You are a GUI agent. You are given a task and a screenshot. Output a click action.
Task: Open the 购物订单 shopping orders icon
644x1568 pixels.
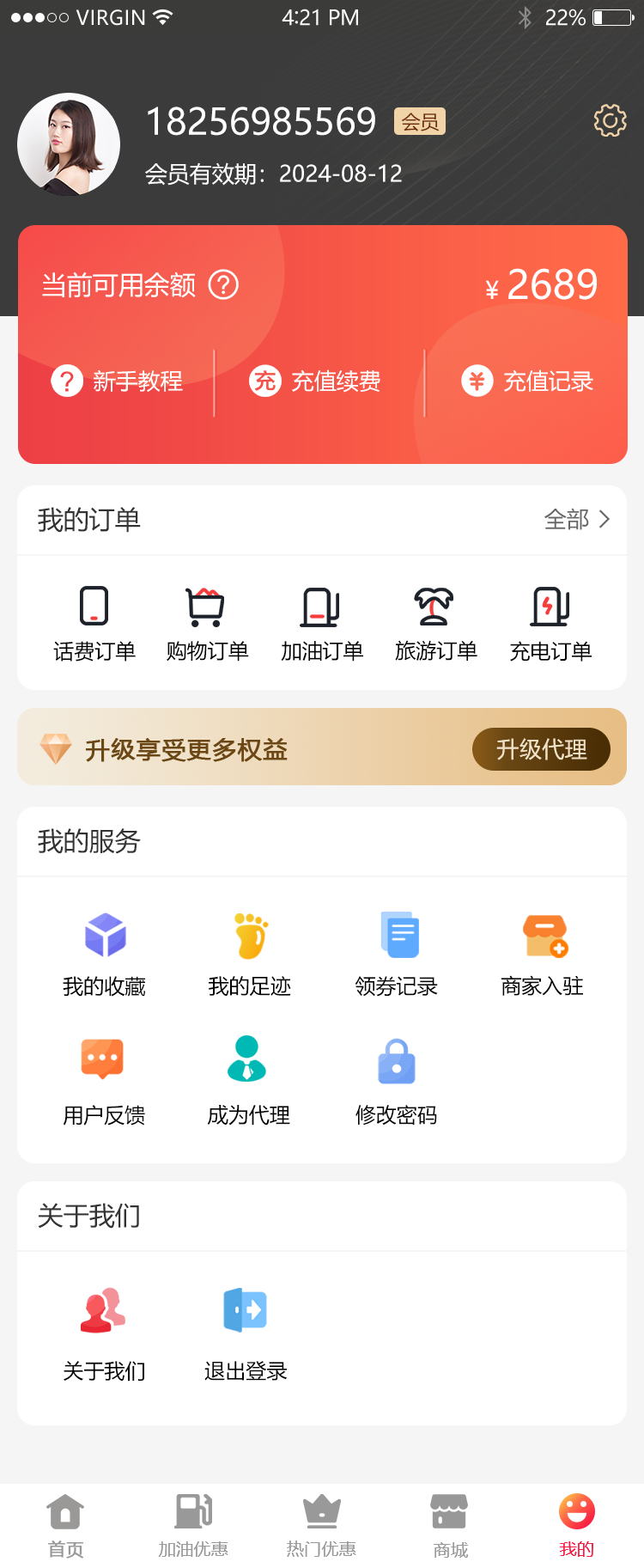click(x=208, y=619)
